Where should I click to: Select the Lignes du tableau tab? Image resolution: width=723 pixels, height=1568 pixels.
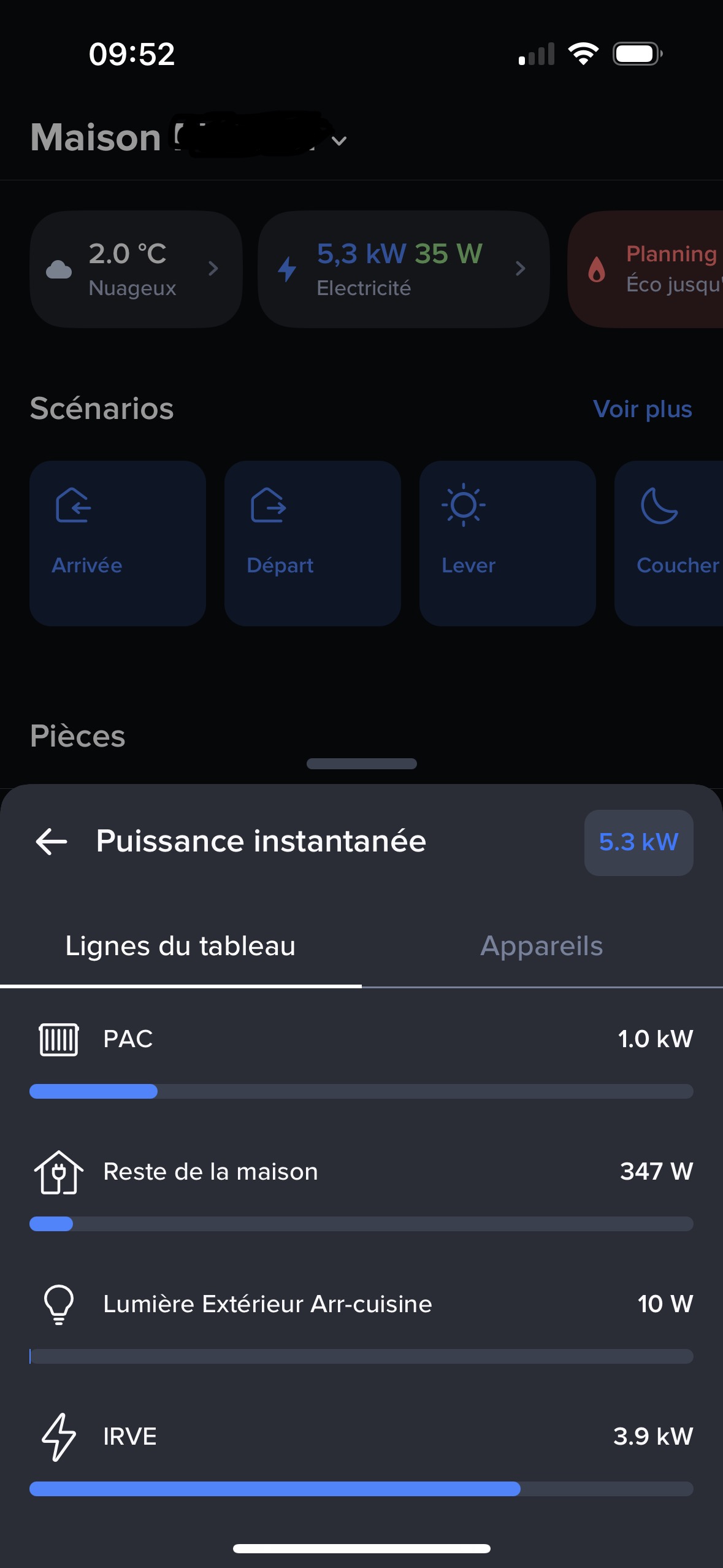[x=181, y=946]
